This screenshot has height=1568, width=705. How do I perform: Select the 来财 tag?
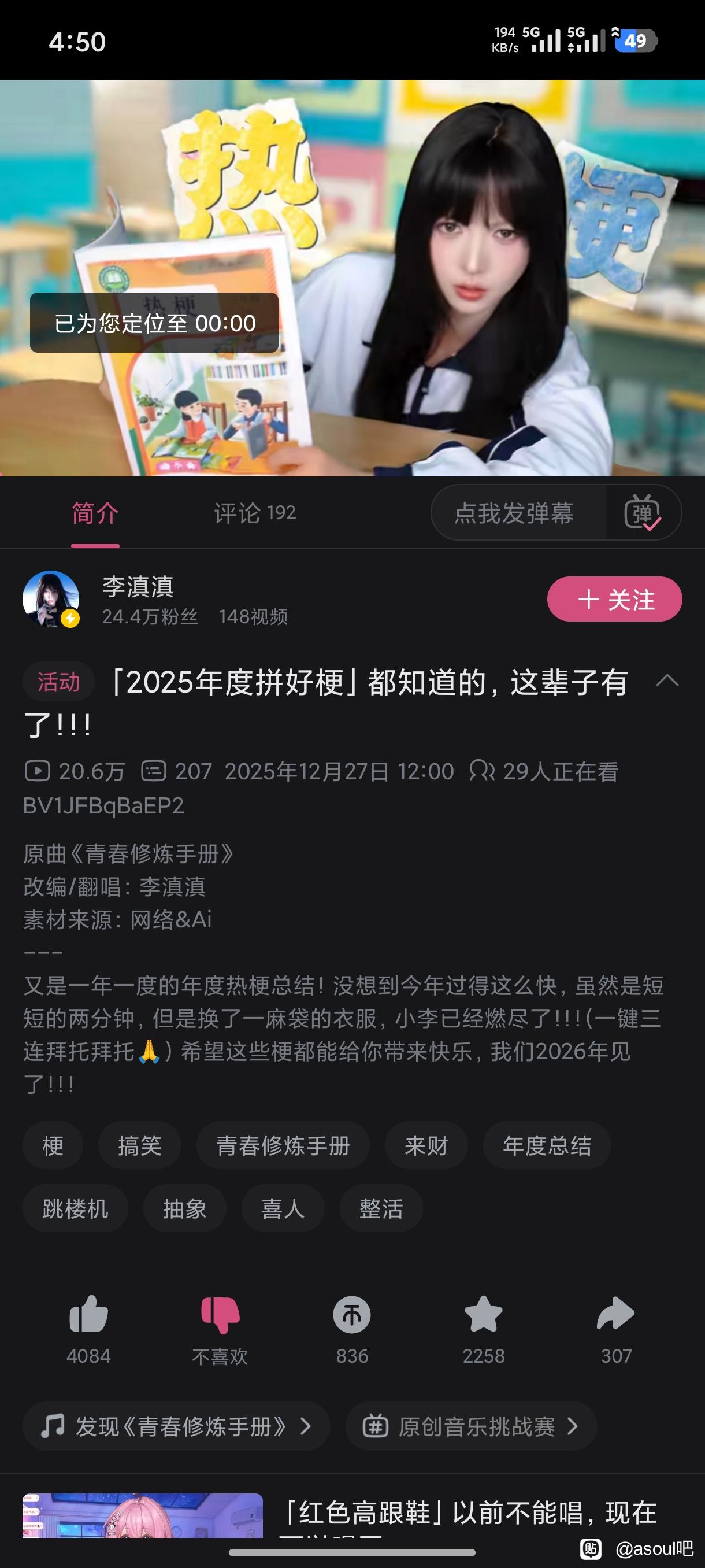coord(426,1145)
